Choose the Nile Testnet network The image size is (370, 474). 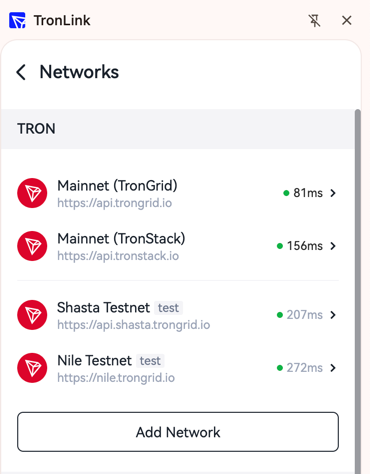click(178, 368)
